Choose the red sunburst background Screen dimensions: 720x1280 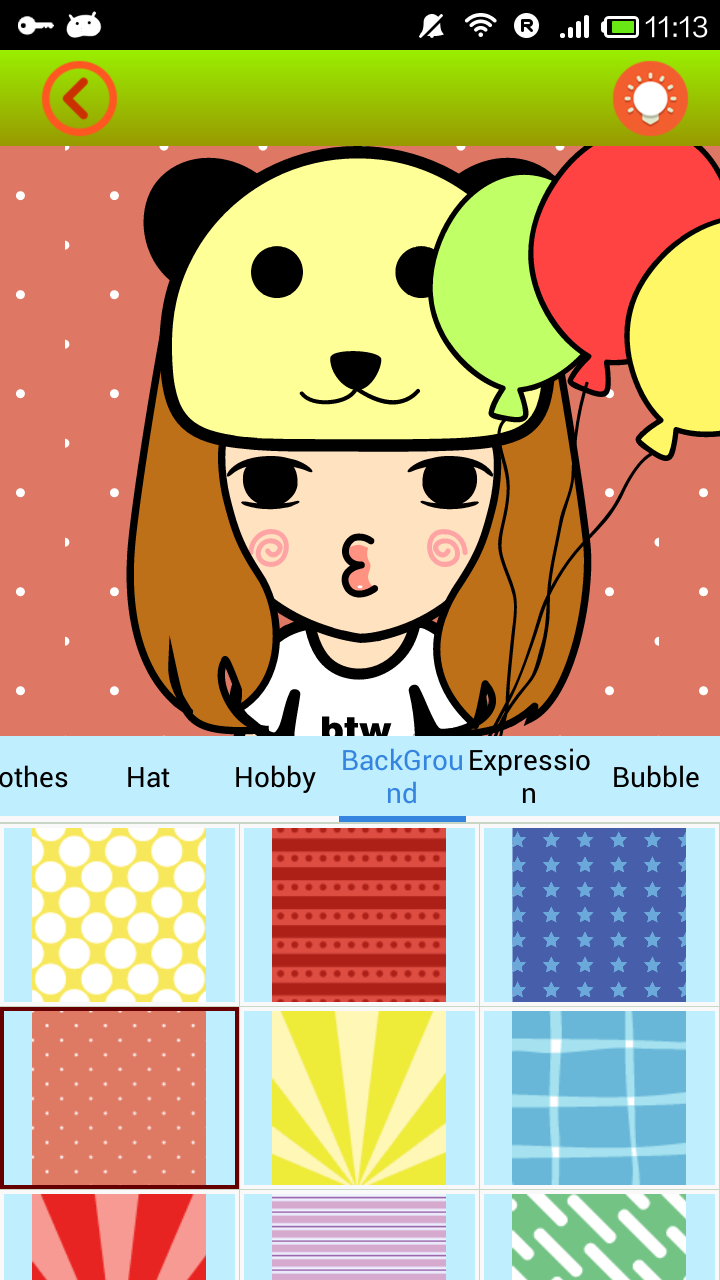pos(119,1236)
